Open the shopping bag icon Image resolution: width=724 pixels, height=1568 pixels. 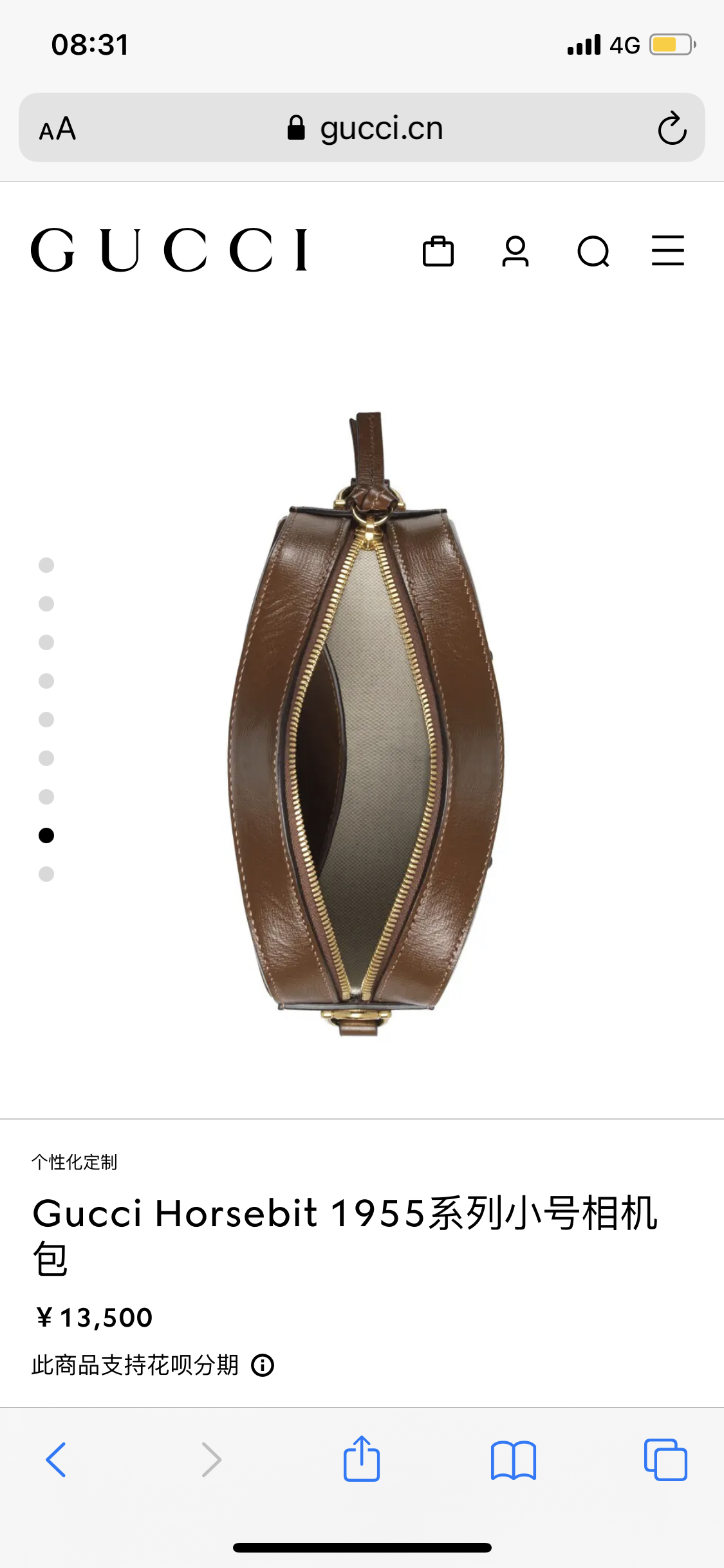point(438,250)
